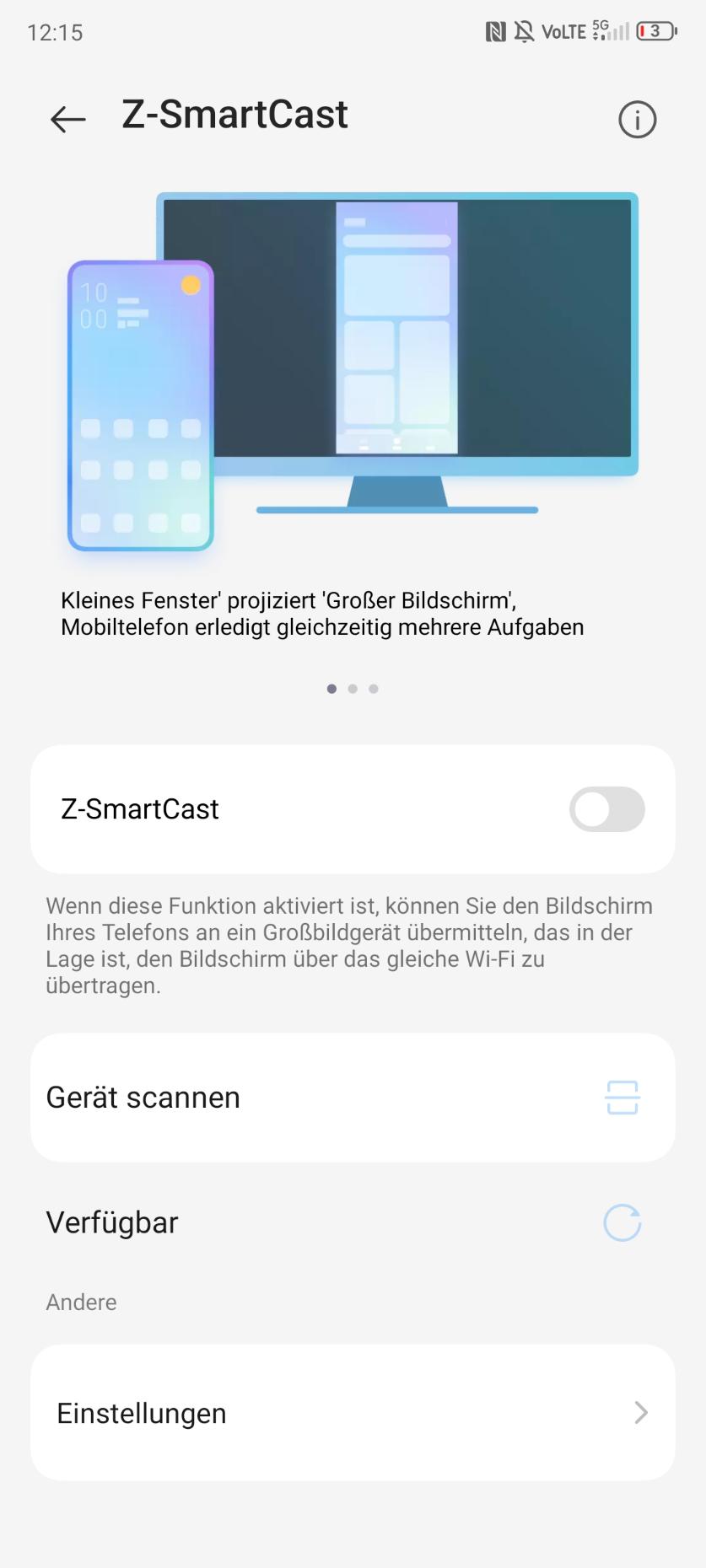
Task: Go back from Z-SmartCast
Action: (x=68, y=120)
